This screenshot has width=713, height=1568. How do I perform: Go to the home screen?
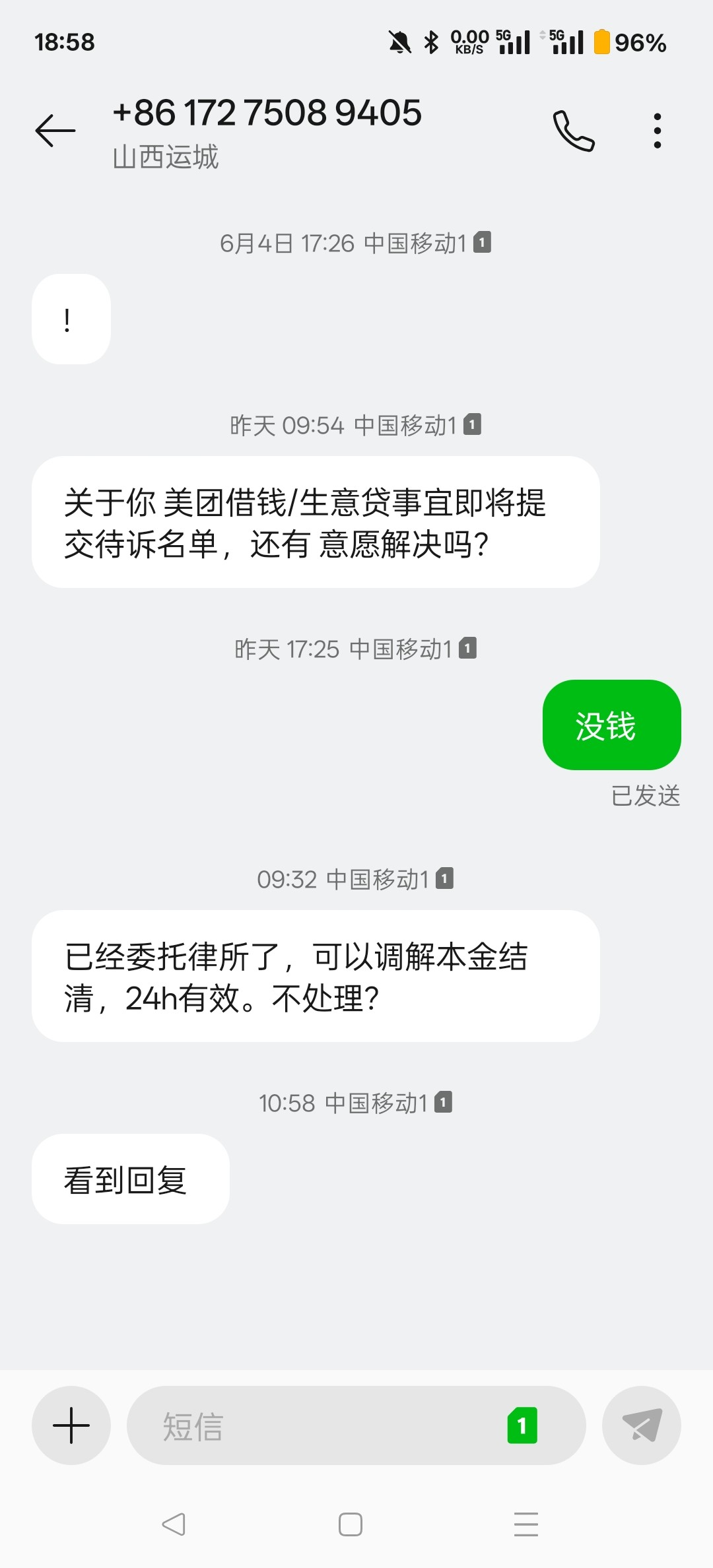coord(351,1524)
